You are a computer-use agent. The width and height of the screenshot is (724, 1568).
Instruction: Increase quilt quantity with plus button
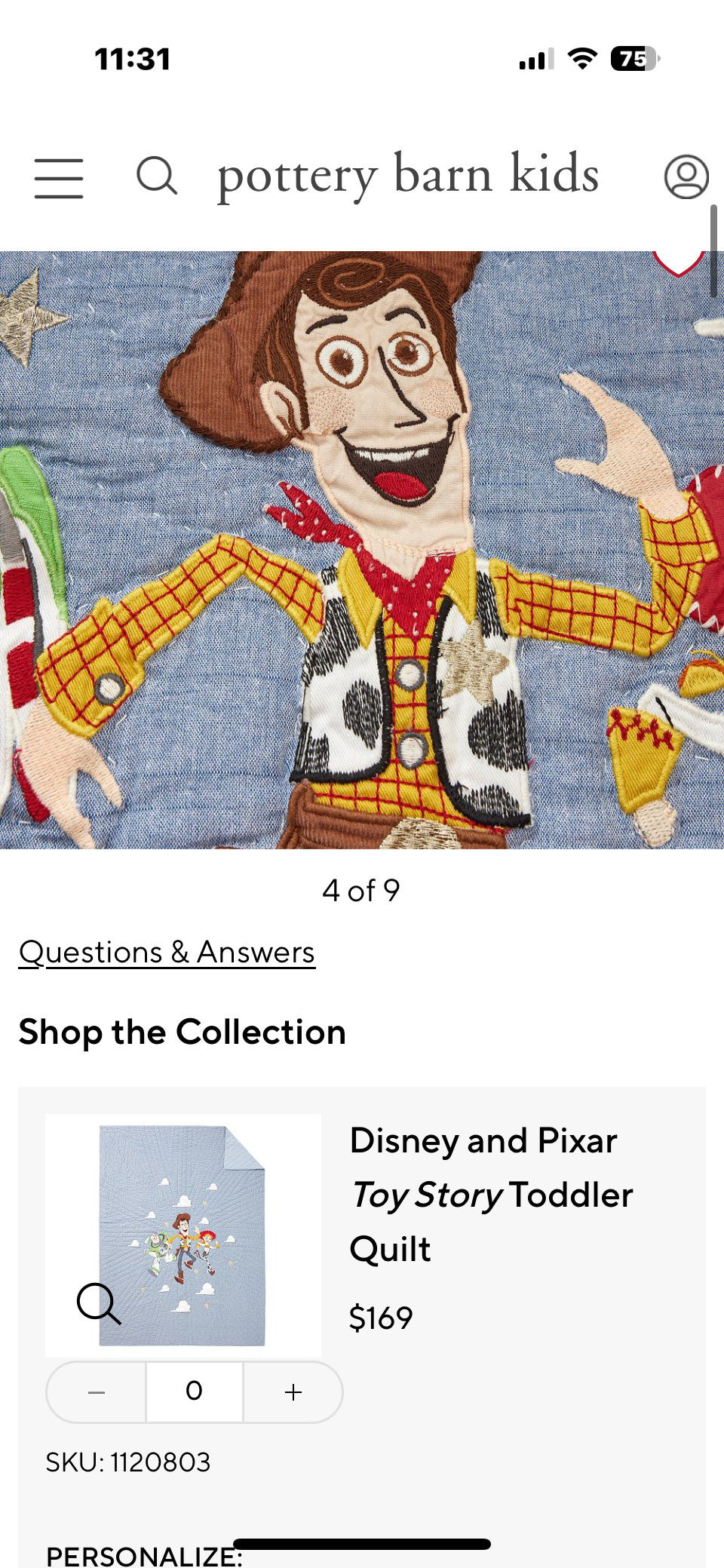coord(293,1392)
